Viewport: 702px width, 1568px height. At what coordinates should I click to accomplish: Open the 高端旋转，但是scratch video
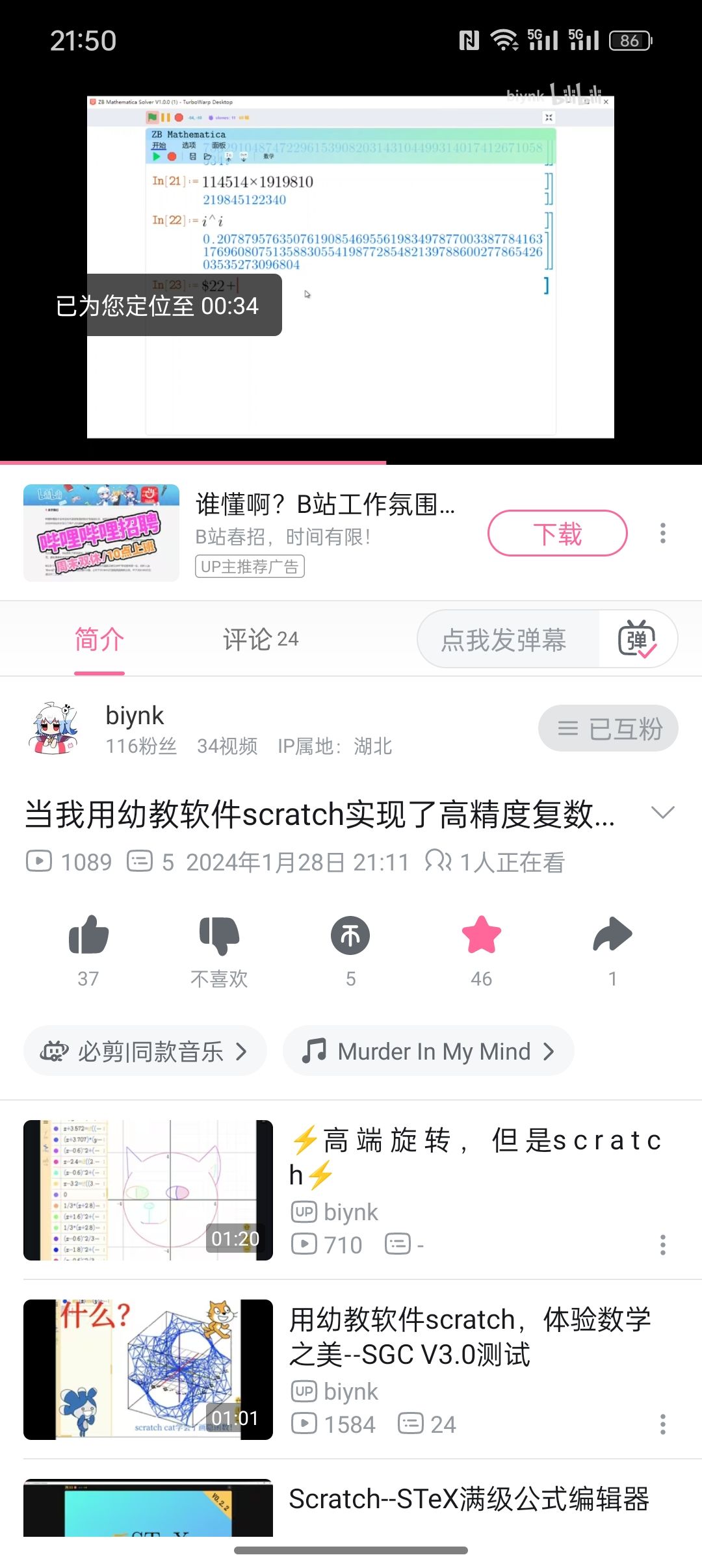point(474,1157)
